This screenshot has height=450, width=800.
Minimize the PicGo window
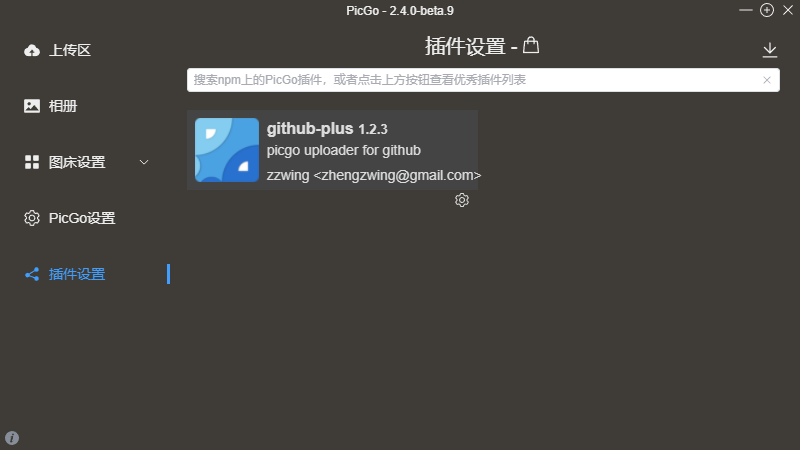(x=746, y=10)
